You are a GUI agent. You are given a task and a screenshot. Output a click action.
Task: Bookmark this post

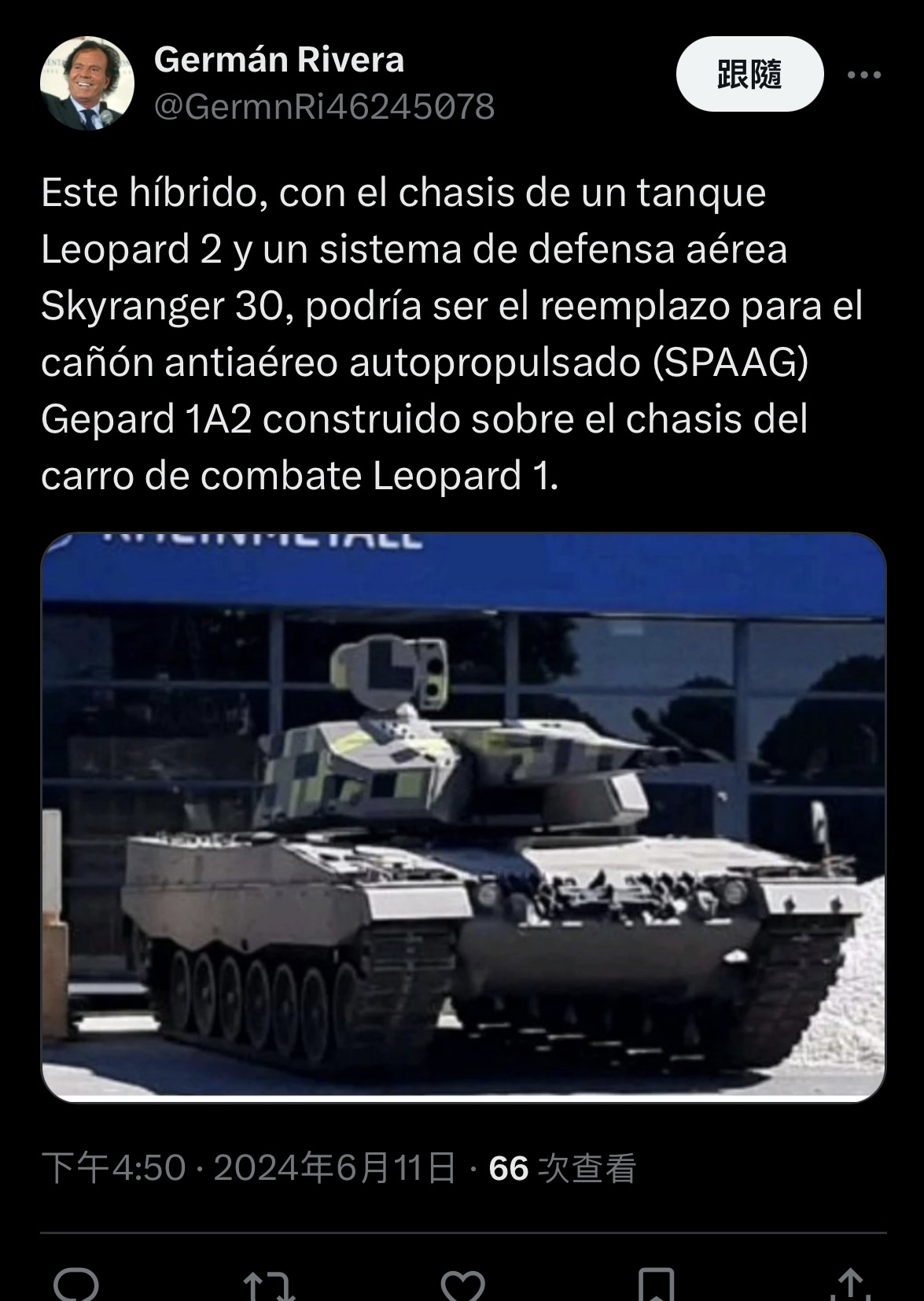(656, 1285)
